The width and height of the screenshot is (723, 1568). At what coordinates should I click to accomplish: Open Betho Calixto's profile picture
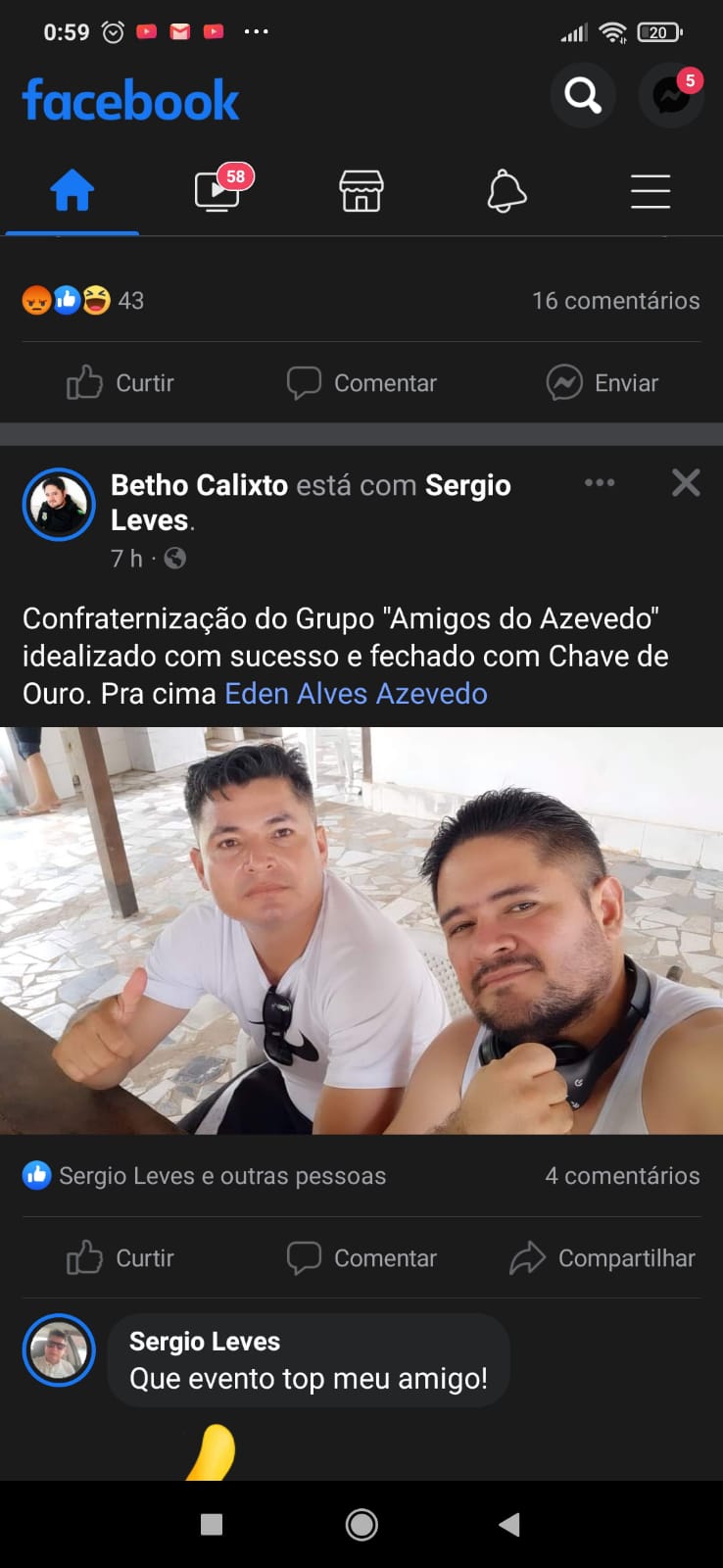pos(59,505)
